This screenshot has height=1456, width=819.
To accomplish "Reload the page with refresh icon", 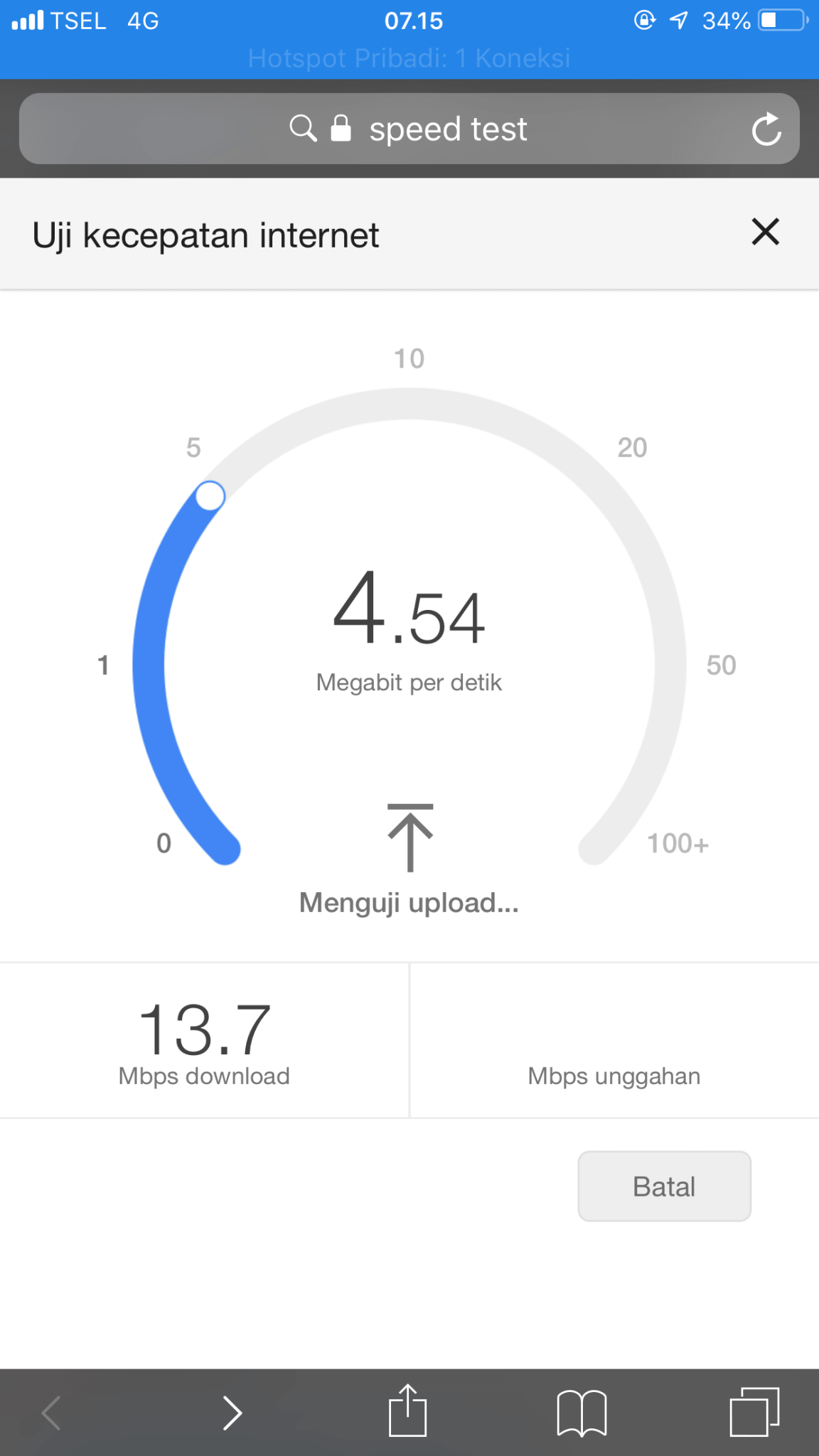I will coord(766,129).
